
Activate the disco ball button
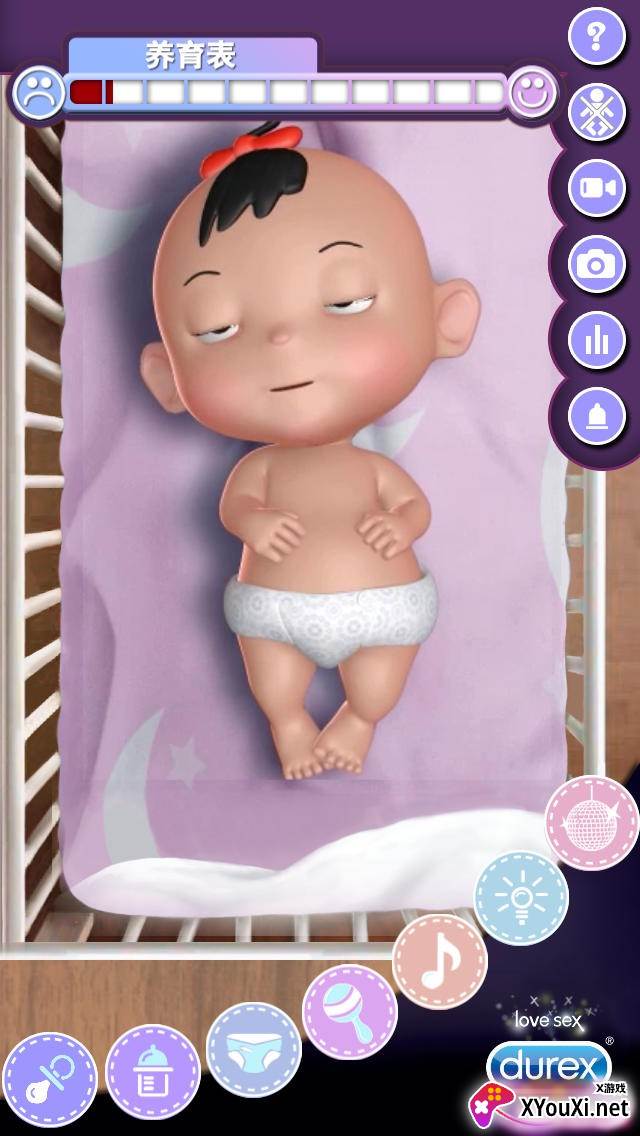tap(592, 823)
